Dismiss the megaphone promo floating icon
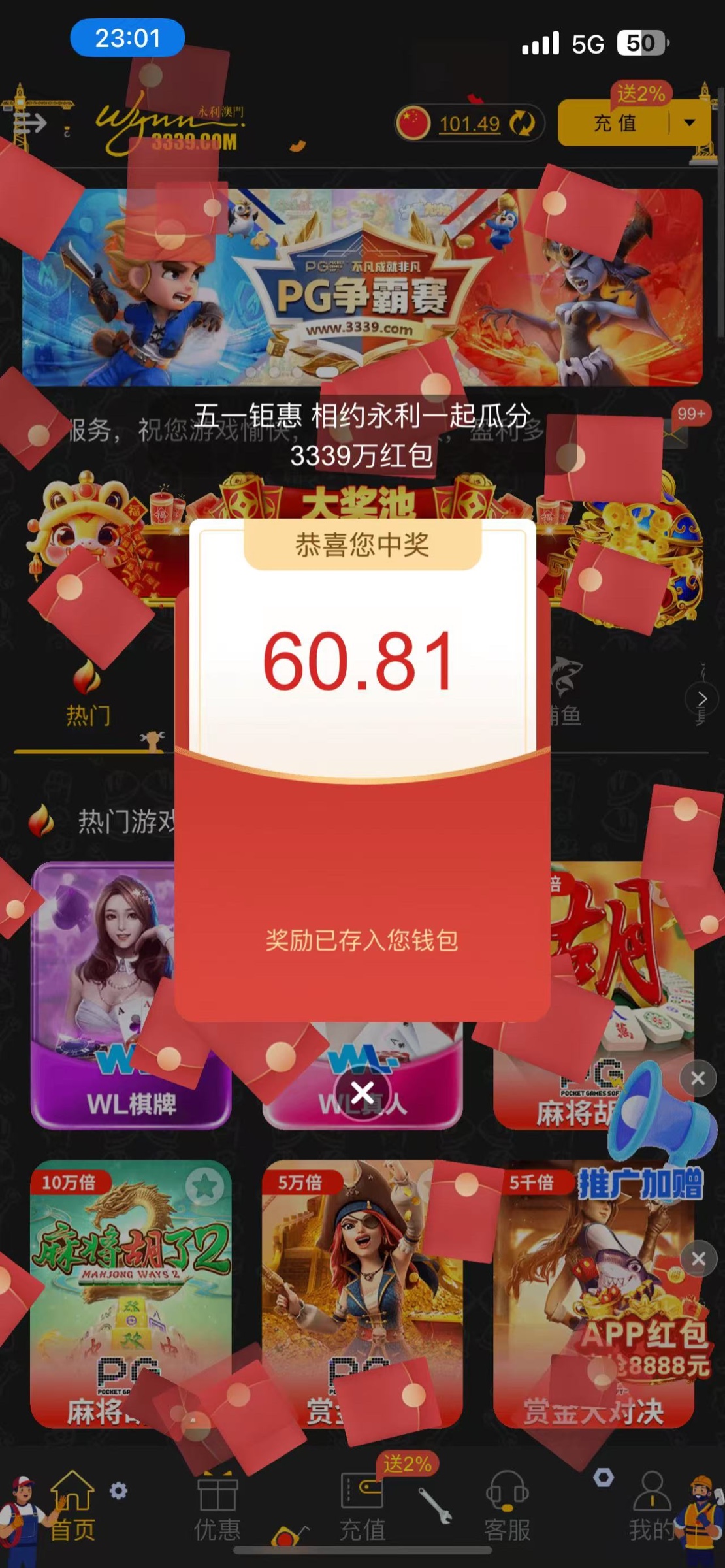Image resolution: width=725 pixels, height=1568 pixels. (x=698, y=1079)
